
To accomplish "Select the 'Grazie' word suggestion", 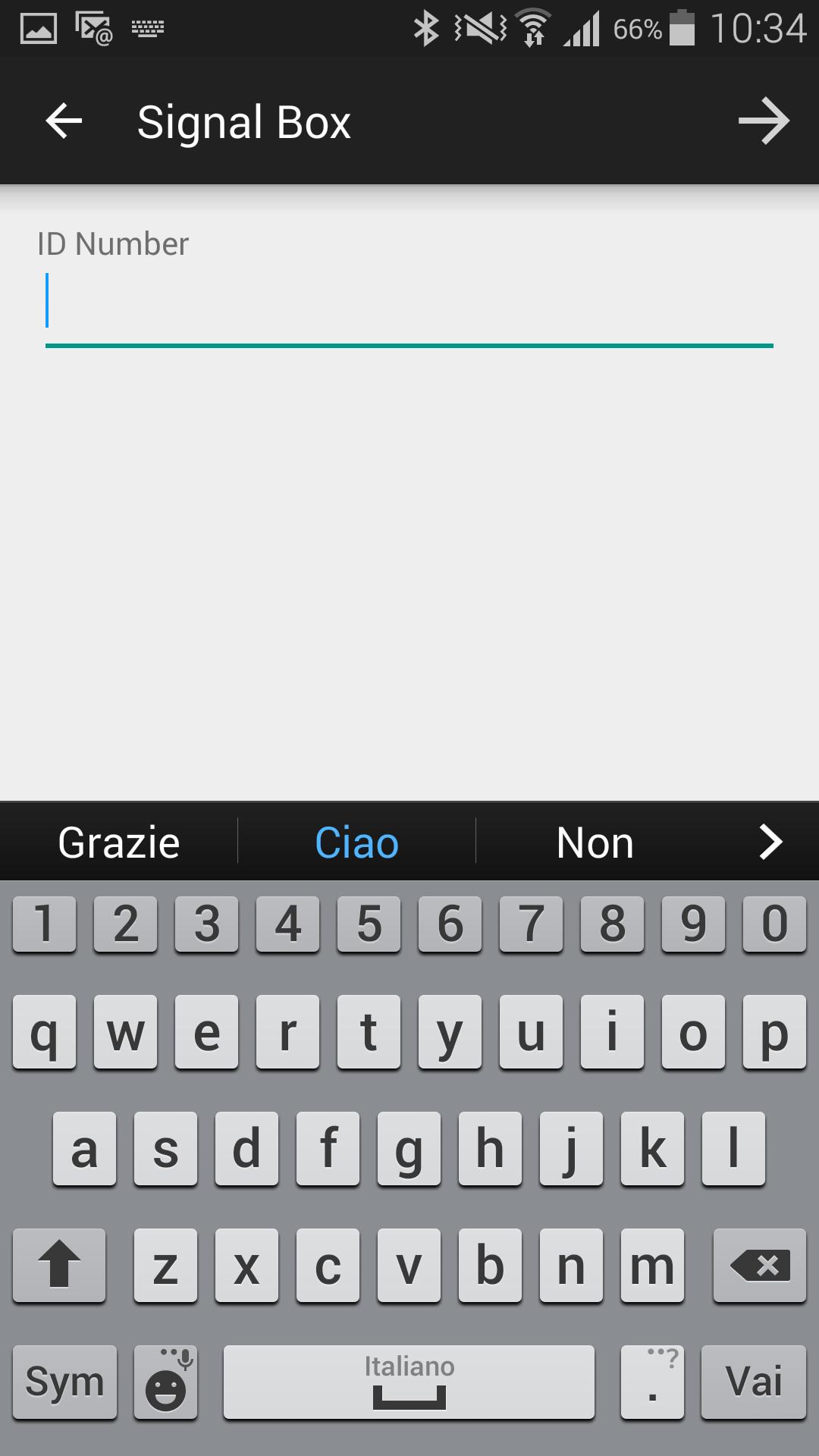I will (119, 843).
